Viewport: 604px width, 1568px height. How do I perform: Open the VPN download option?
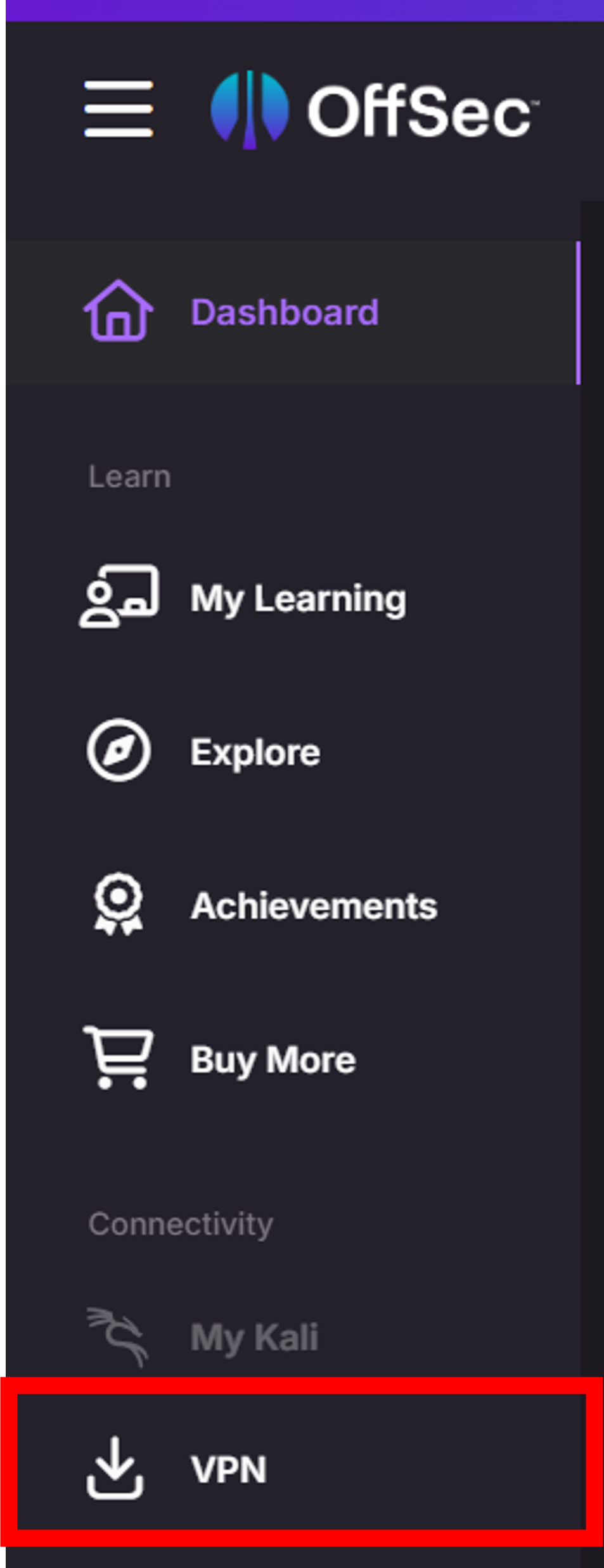tap(228, 1470)
